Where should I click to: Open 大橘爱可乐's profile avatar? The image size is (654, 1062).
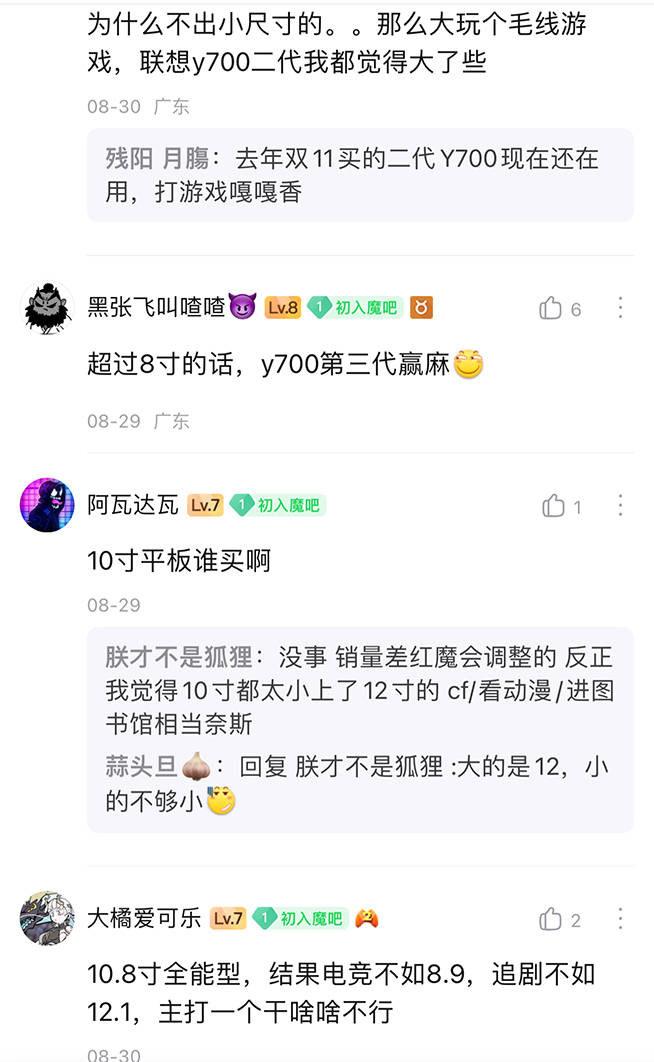coord(47,918)
